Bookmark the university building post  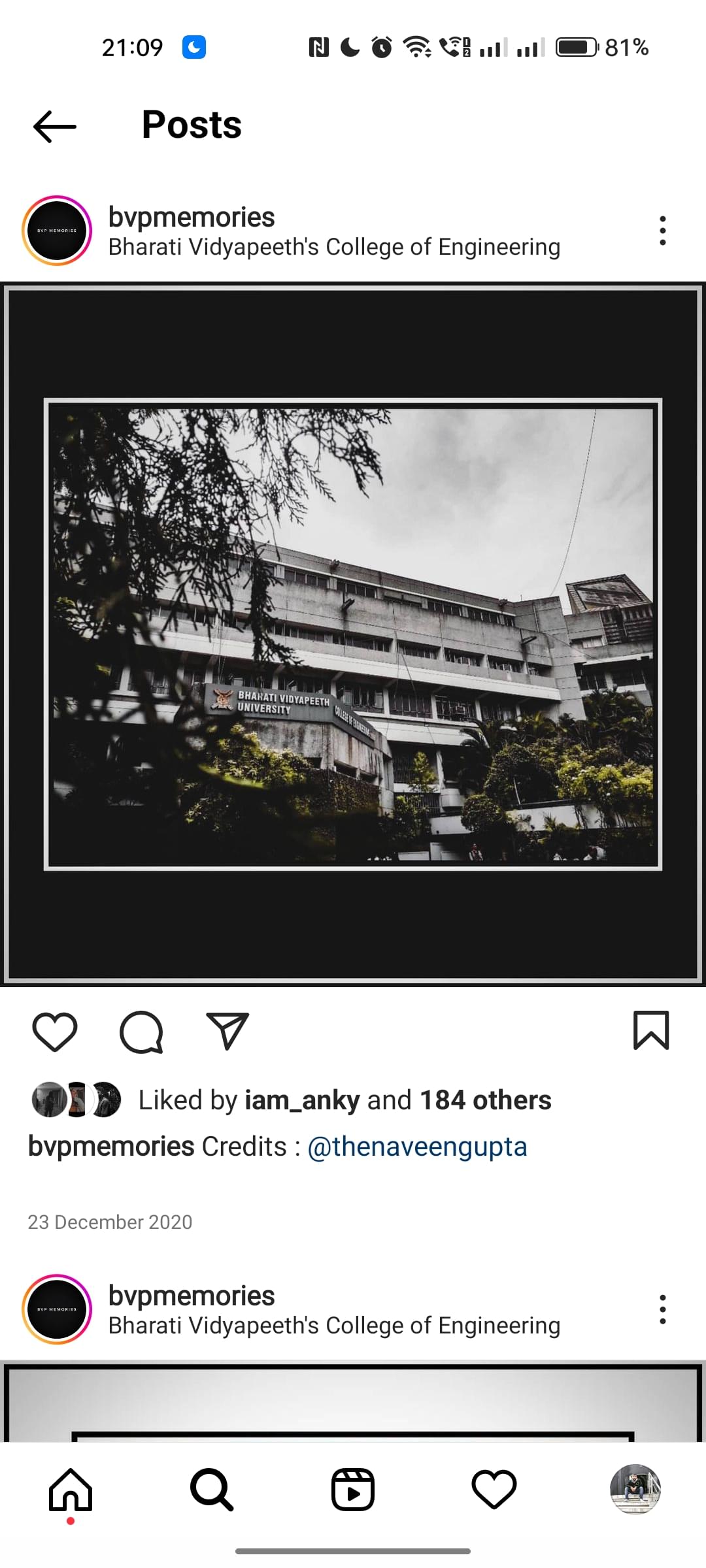point(651,1031)
